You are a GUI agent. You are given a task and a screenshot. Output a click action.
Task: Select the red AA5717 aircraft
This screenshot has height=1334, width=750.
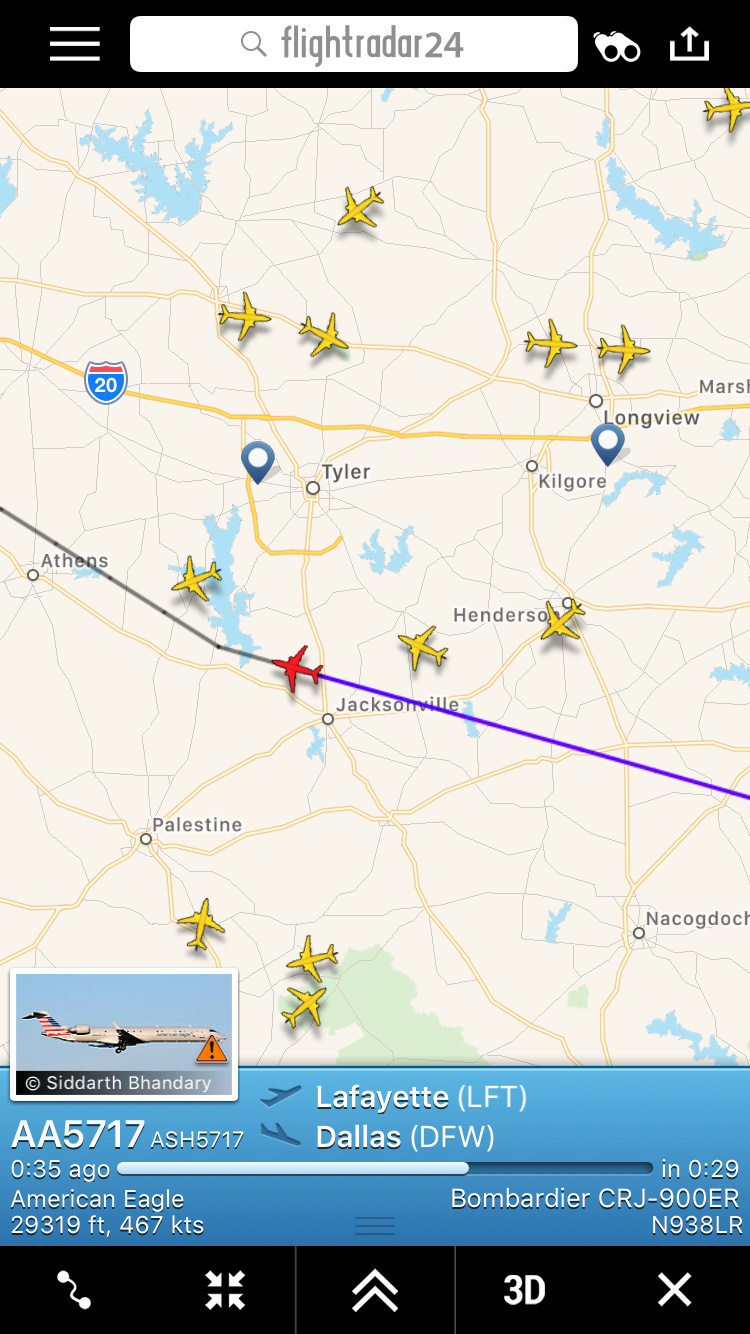[297, 667]
